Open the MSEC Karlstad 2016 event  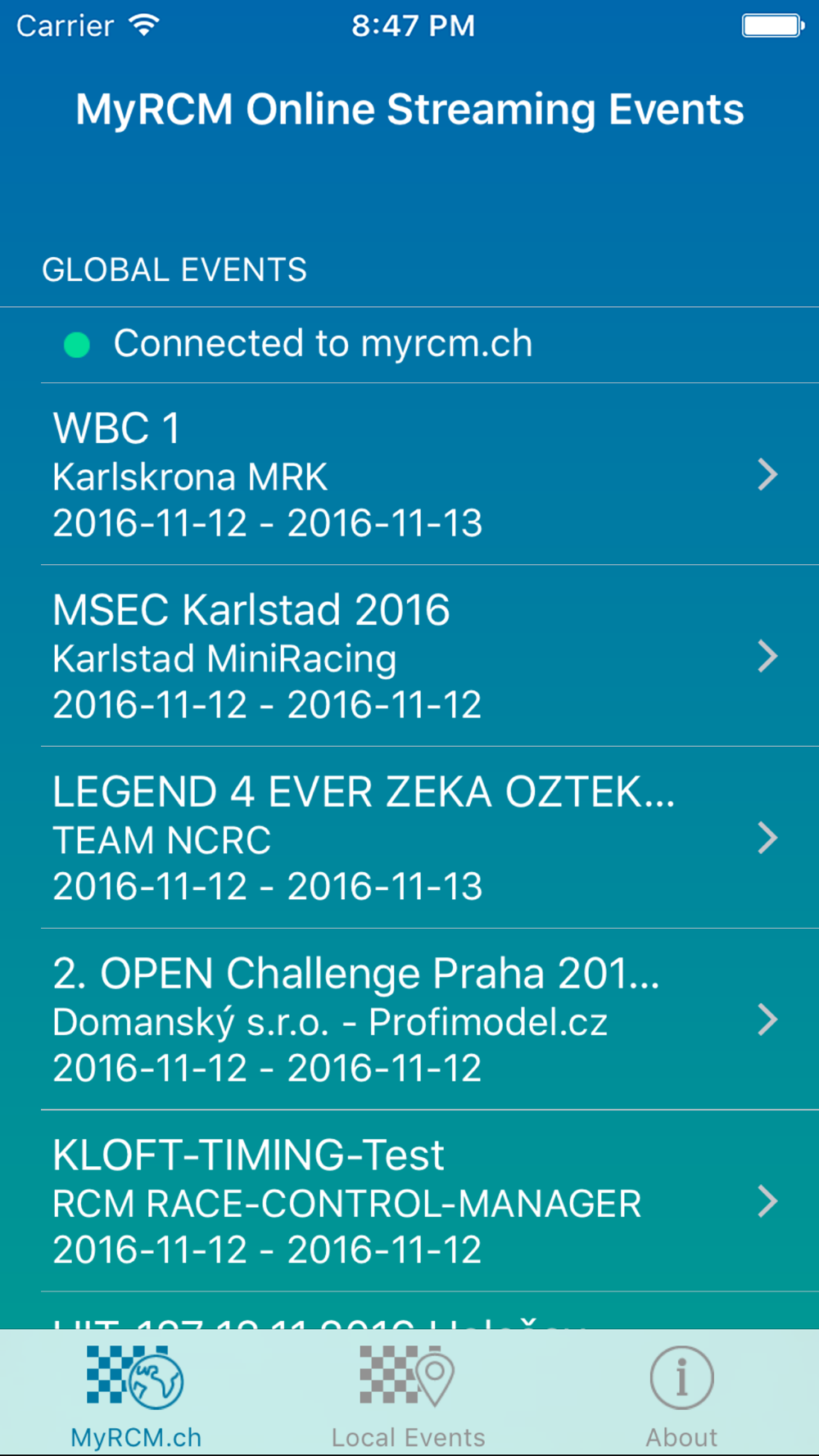[409, 656]
